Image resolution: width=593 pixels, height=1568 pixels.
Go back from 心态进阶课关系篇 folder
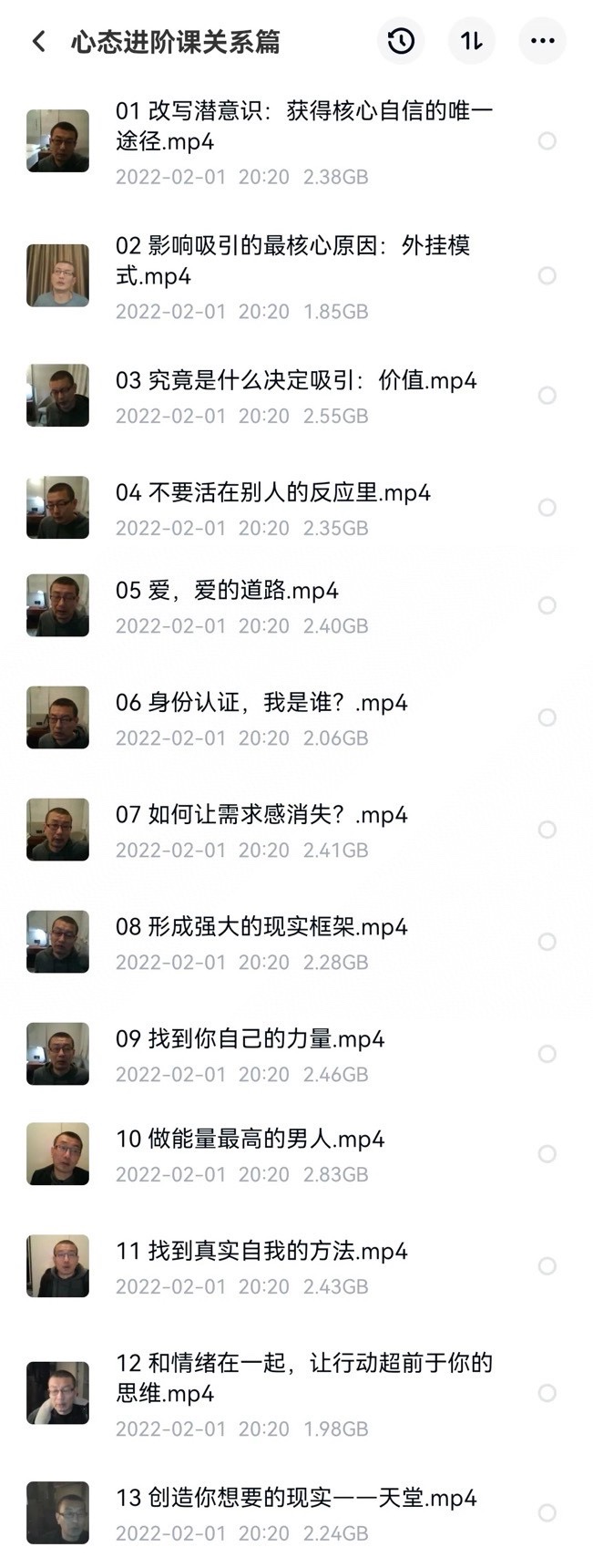click(38, 41)
